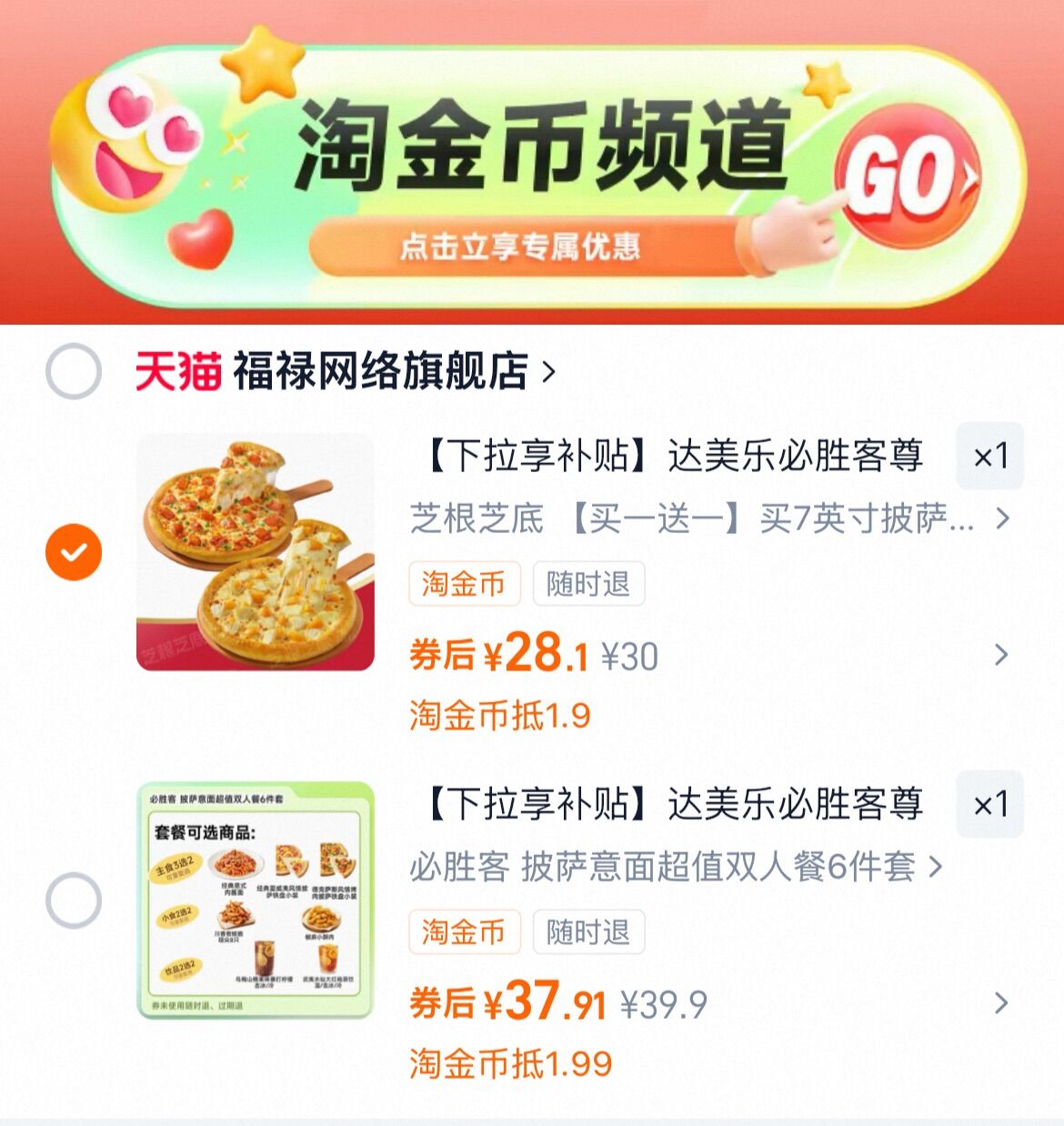
Task: Change the 芝根芝底 买一送一 option
Action: click(x=709, y=518)
